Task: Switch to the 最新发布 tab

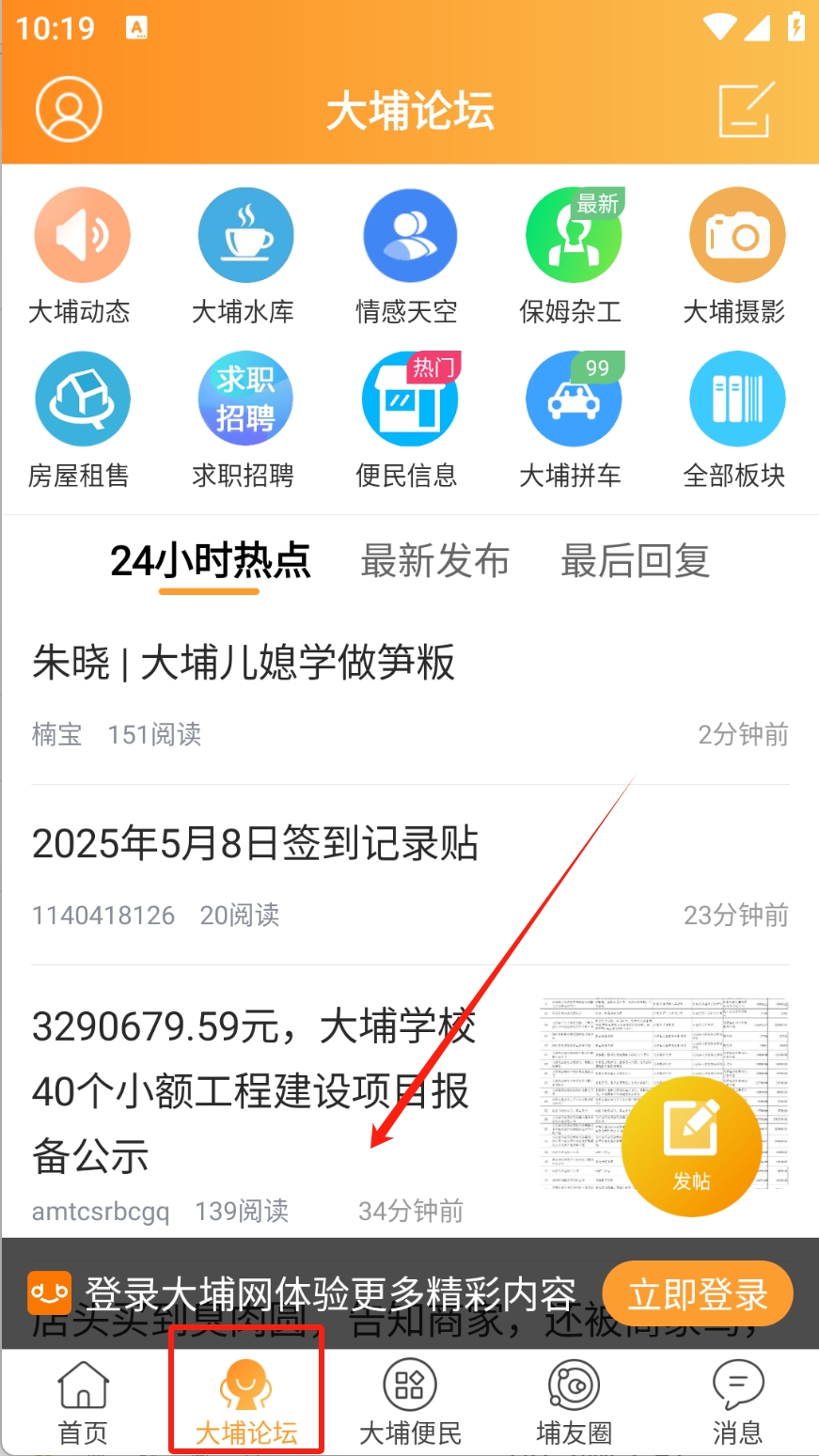Action: coord(434,561)
